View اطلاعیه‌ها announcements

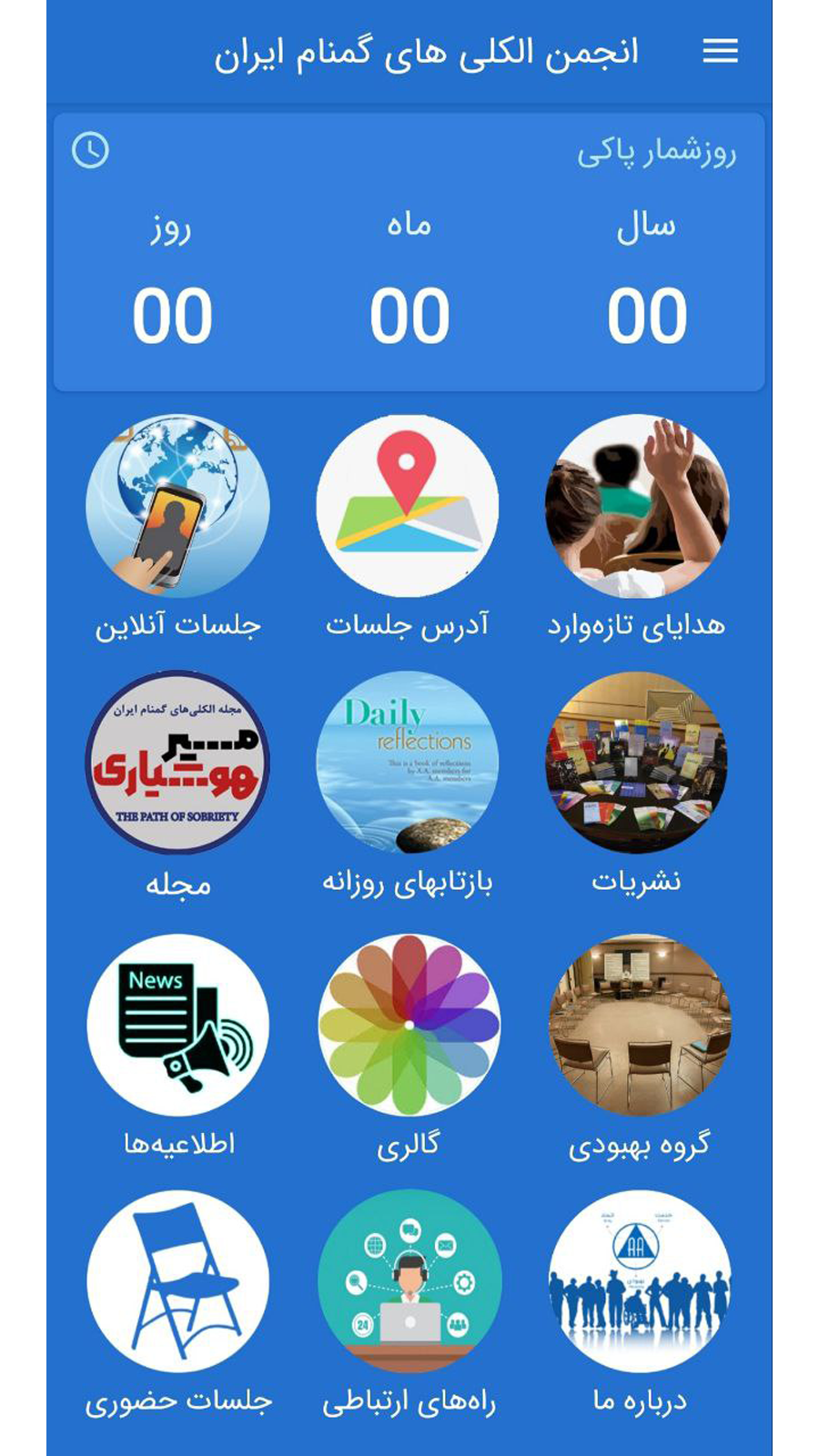click(x=178, y=1025)
